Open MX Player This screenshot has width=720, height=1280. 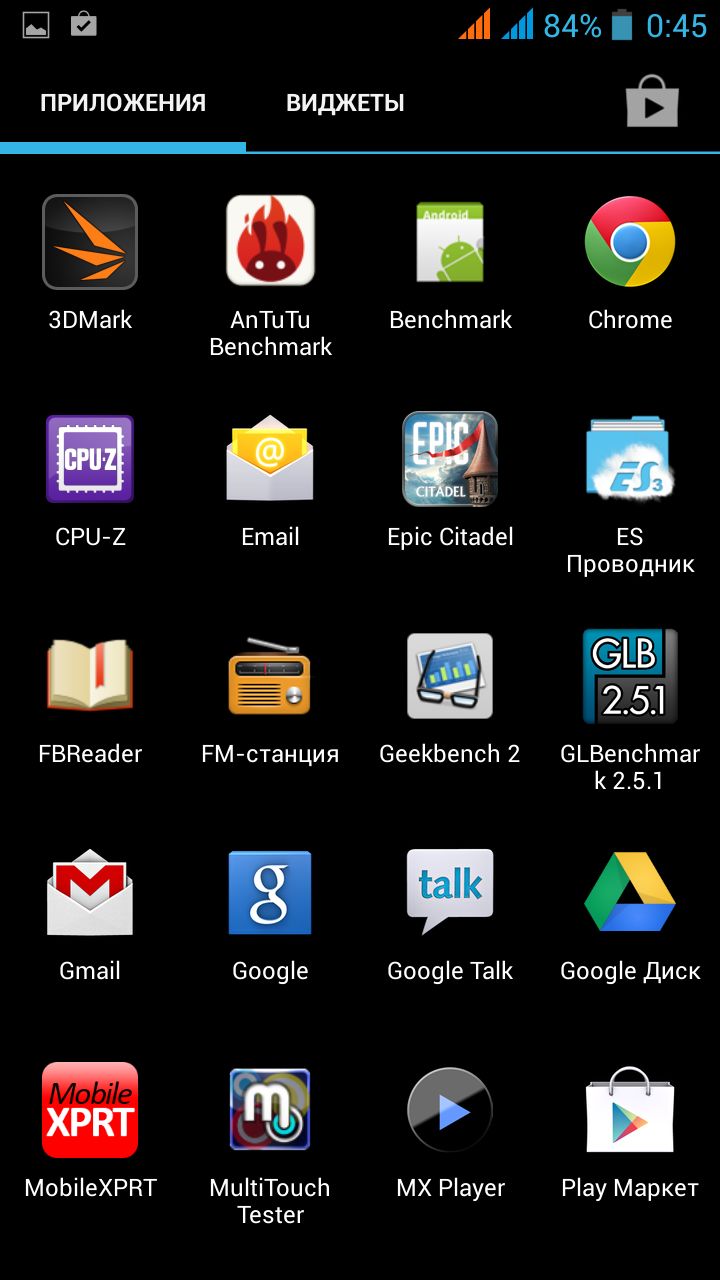click(450, 1110)
